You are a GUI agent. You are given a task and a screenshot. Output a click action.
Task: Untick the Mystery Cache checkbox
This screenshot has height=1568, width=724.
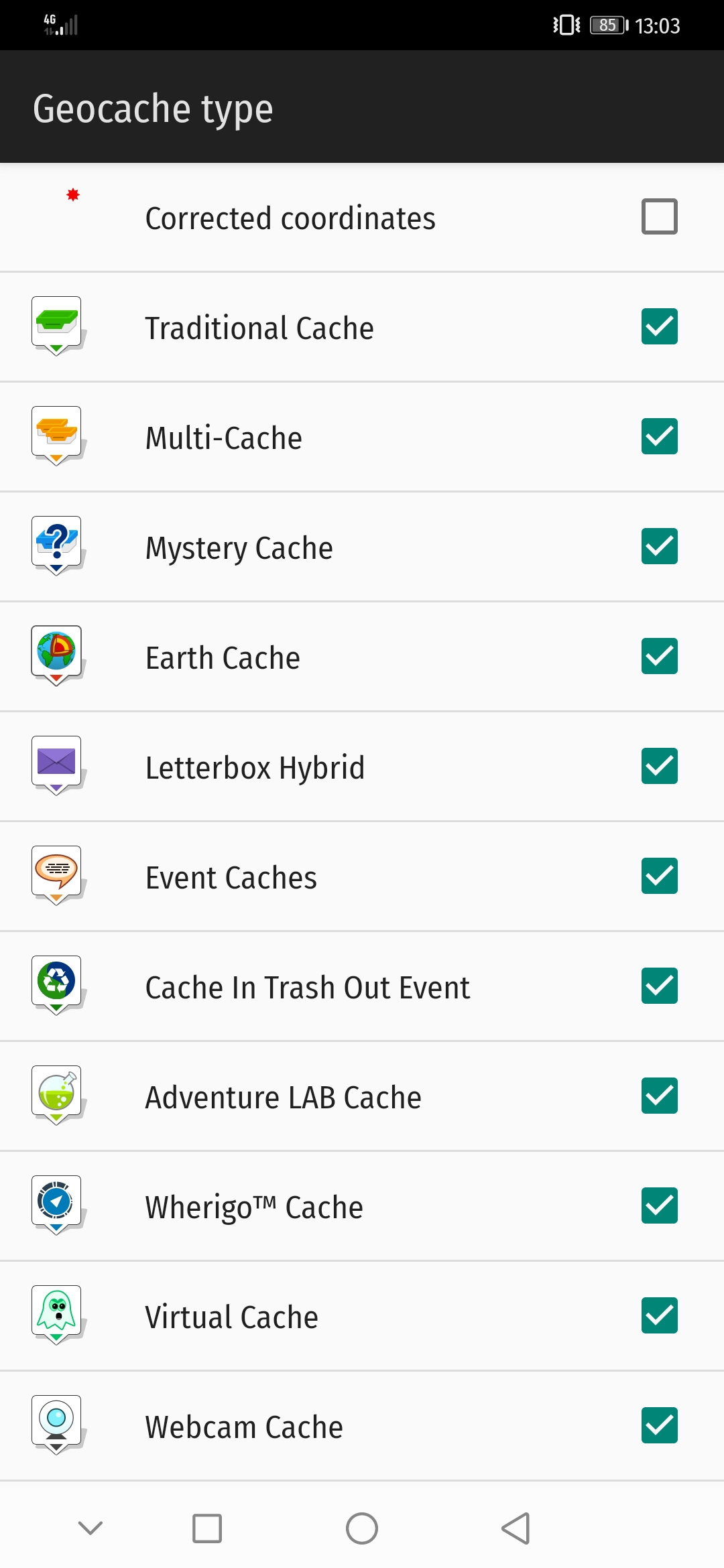click(x=659, y=546)
